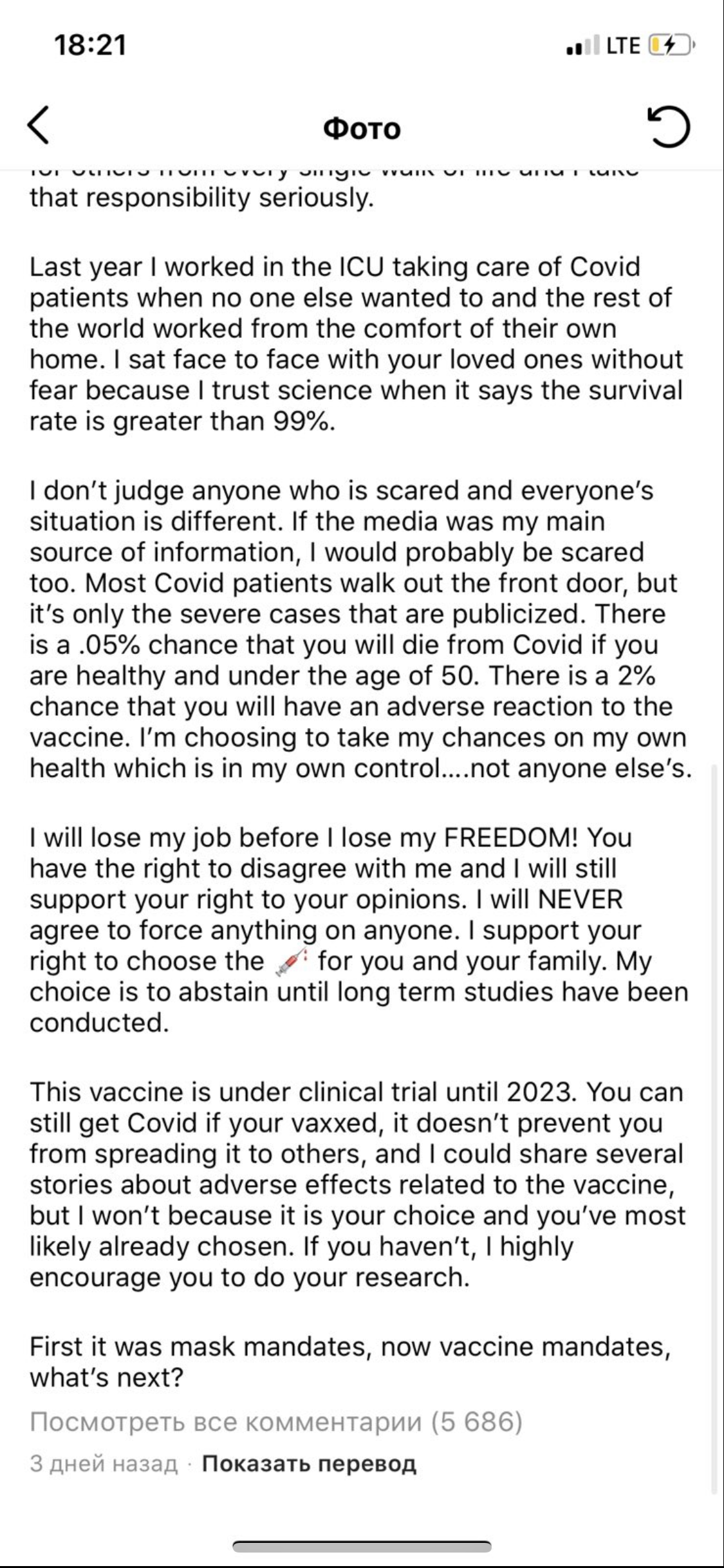The image size is (724, 1568).
Task: Tap Показать перевод to translate the caption
Action: [309, 1463]
